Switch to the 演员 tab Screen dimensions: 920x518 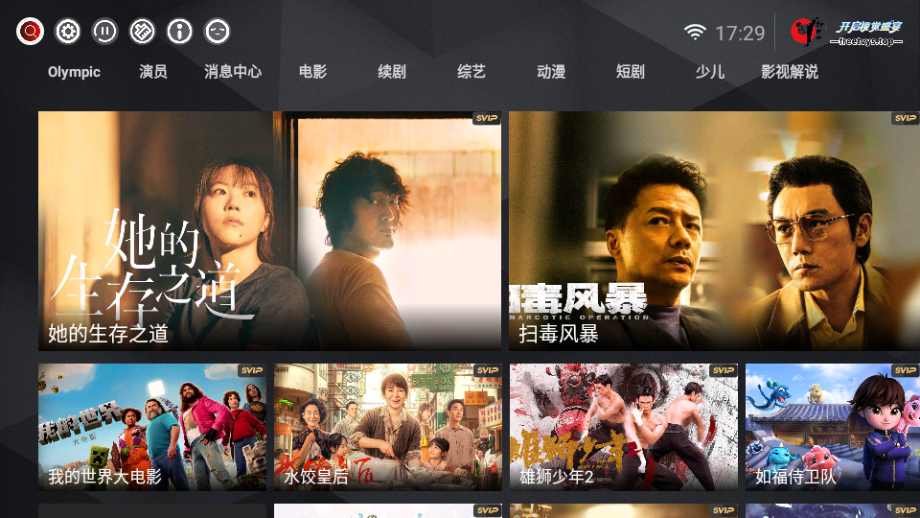(x=153, y=72)
